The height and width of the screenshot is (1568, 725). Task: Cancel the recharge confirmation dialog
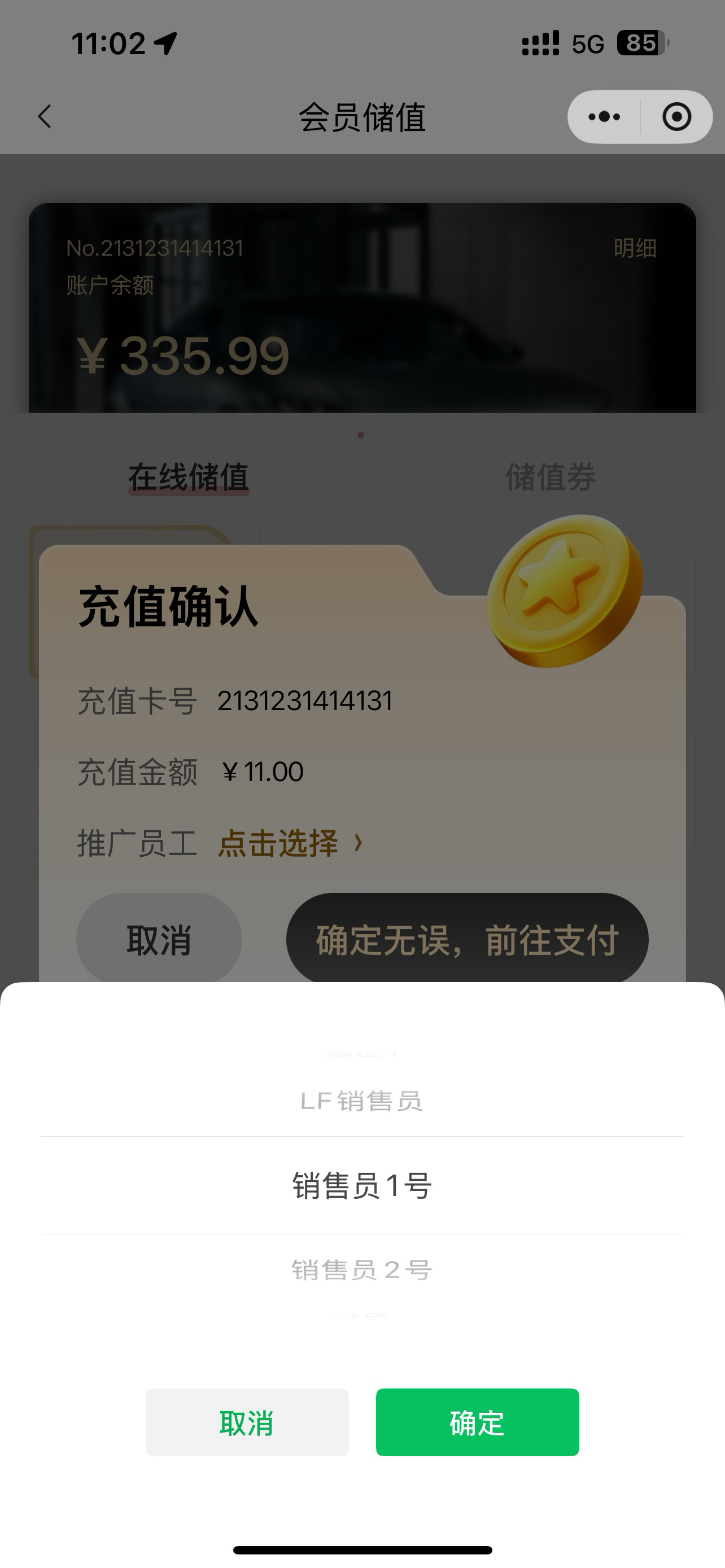pyautogui.click(x=159, y=939)
